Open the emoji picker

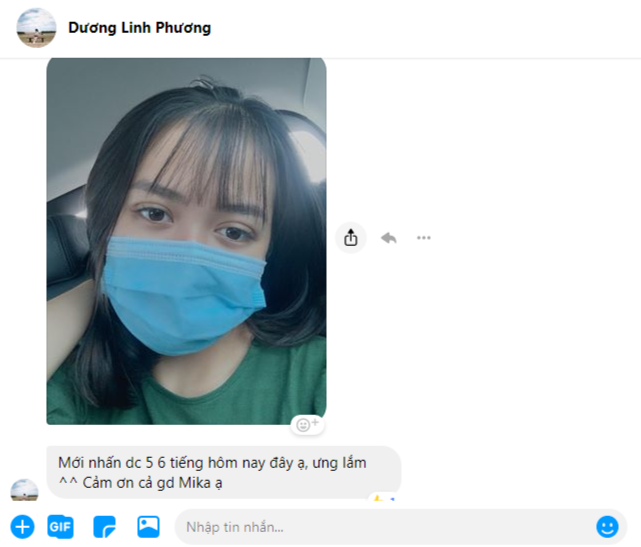coord(607,526)
